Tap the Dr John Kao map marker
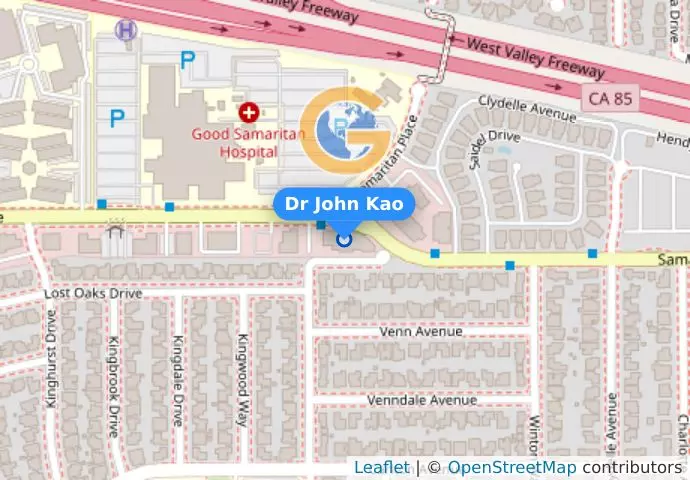The width and height of the screenshot is (690, 480). (344, 239)
